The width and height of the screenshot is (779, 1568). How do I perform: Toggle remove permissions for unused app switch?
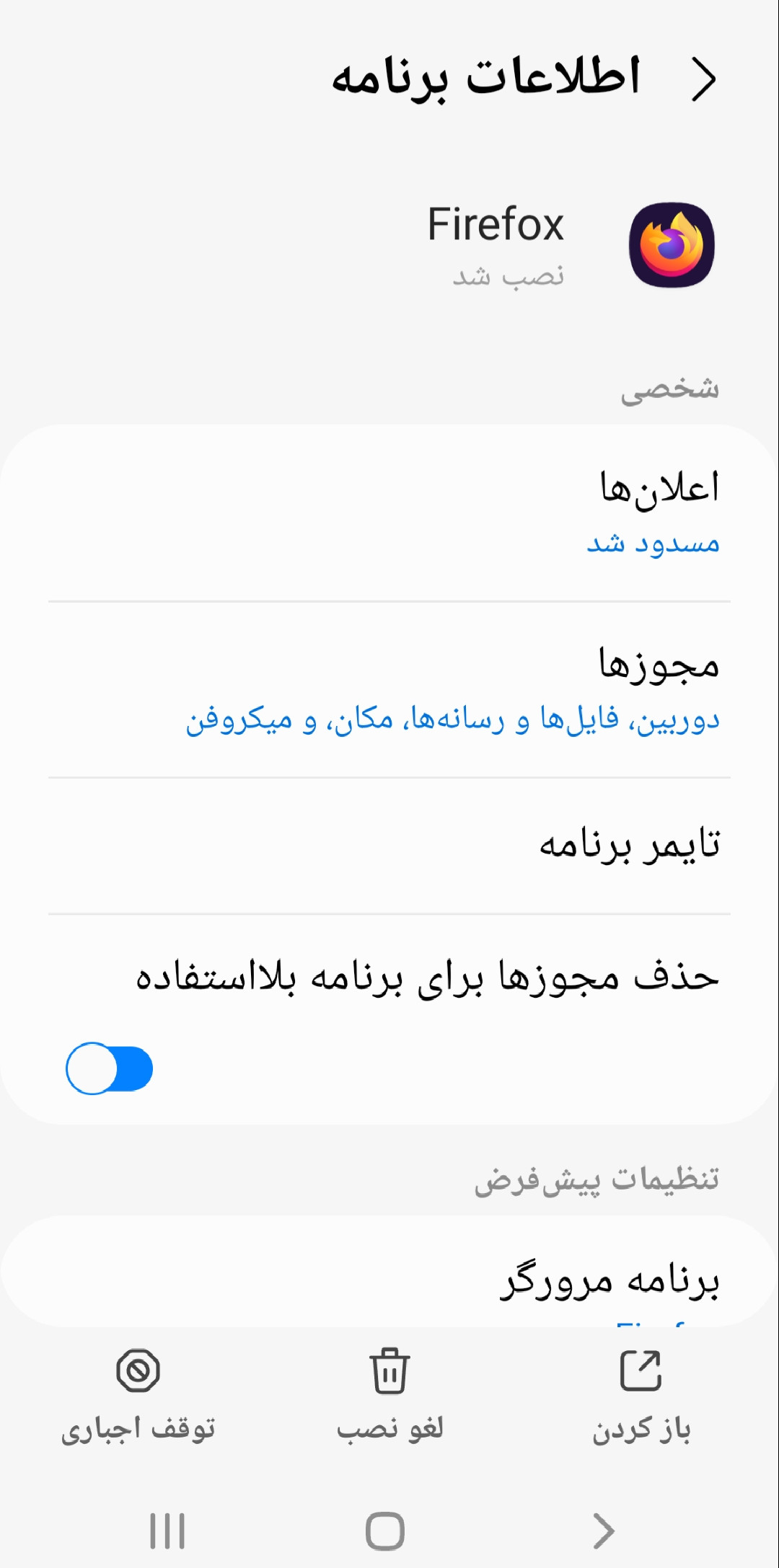[x=110, y=1068]
